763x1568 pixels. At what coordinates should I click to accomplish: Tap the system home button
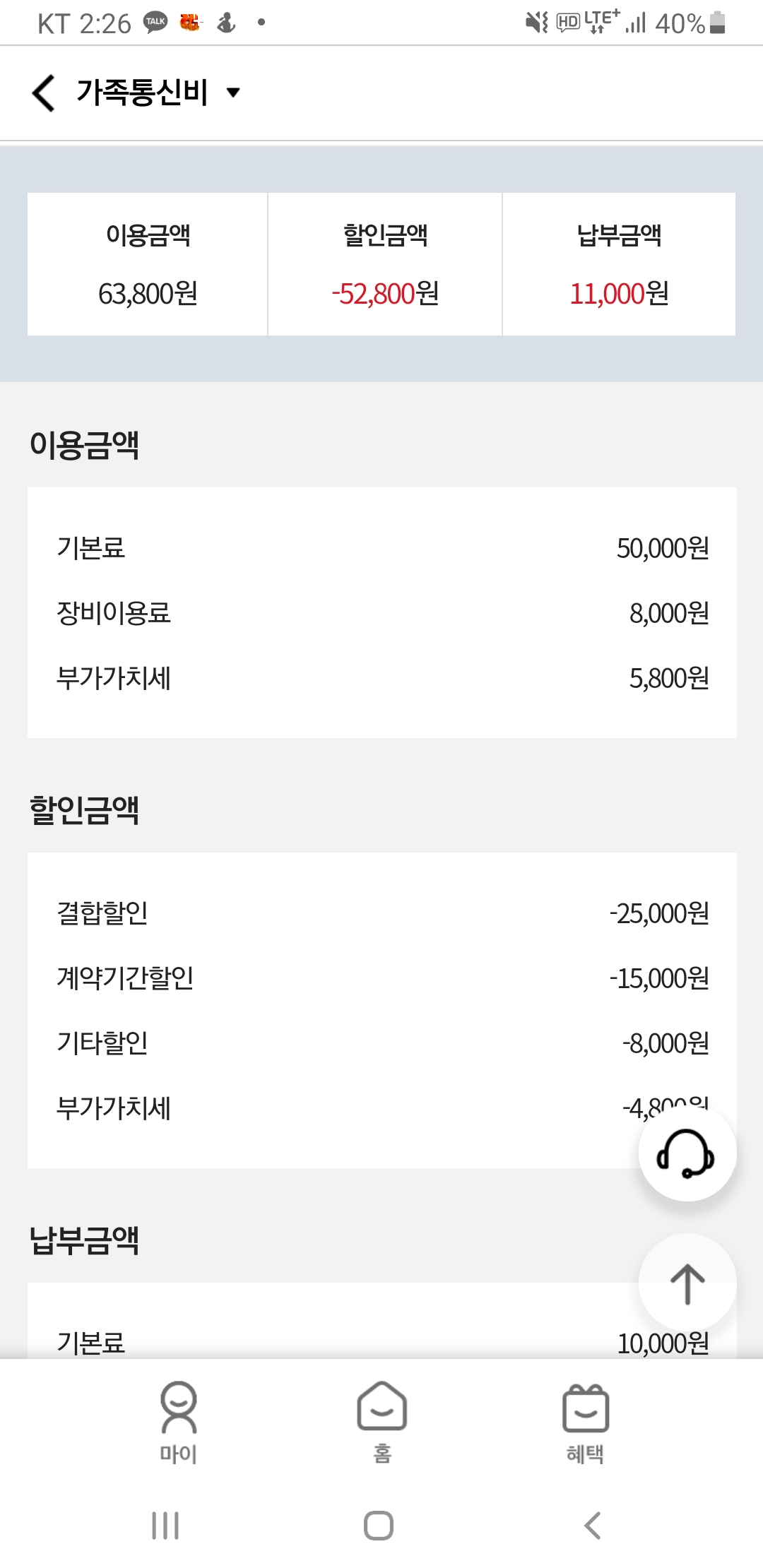point(379,1526)
